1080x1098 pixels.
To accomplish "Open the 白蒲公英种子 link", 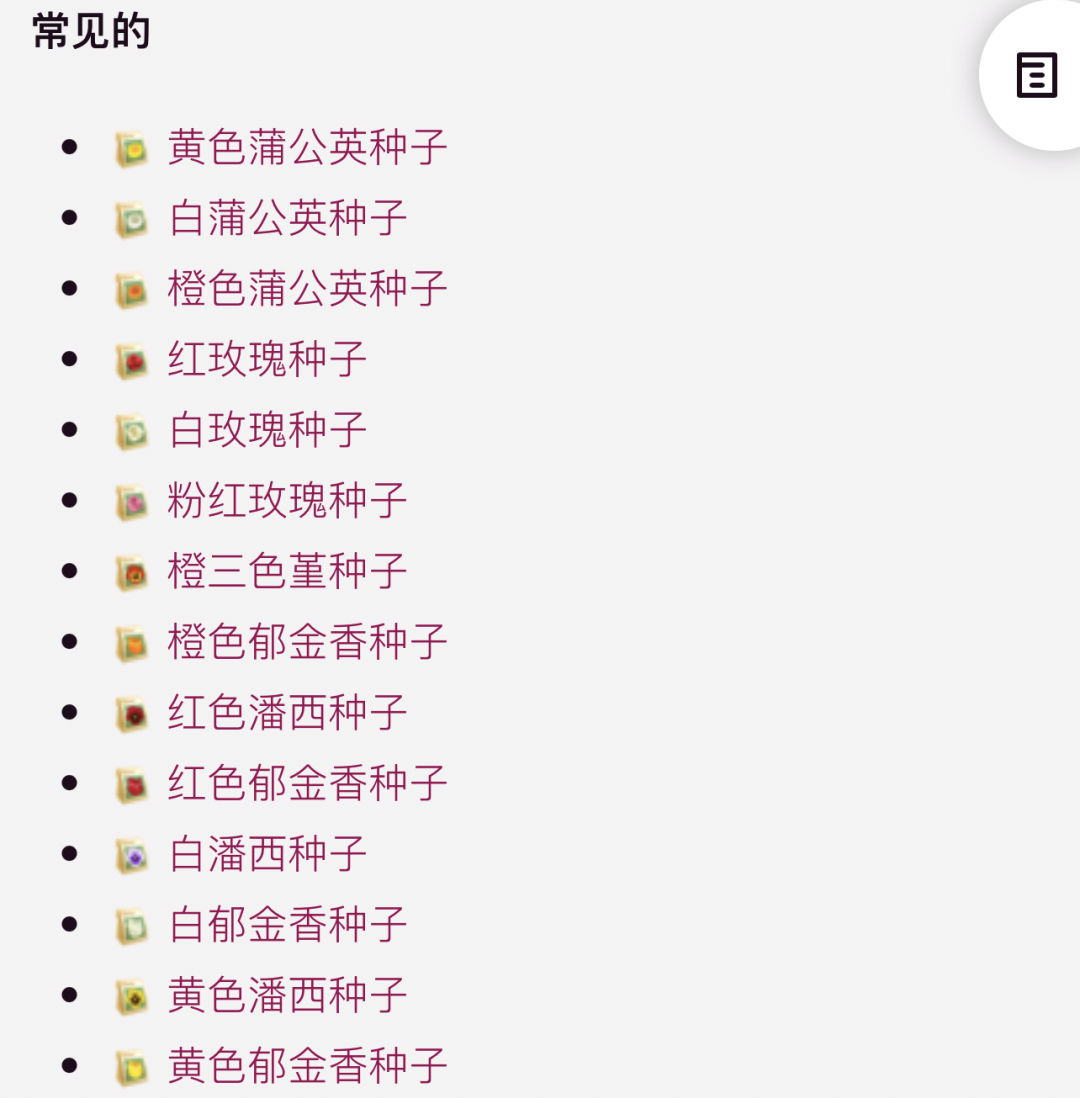I will pyautogui.click(x=287, y=219).
